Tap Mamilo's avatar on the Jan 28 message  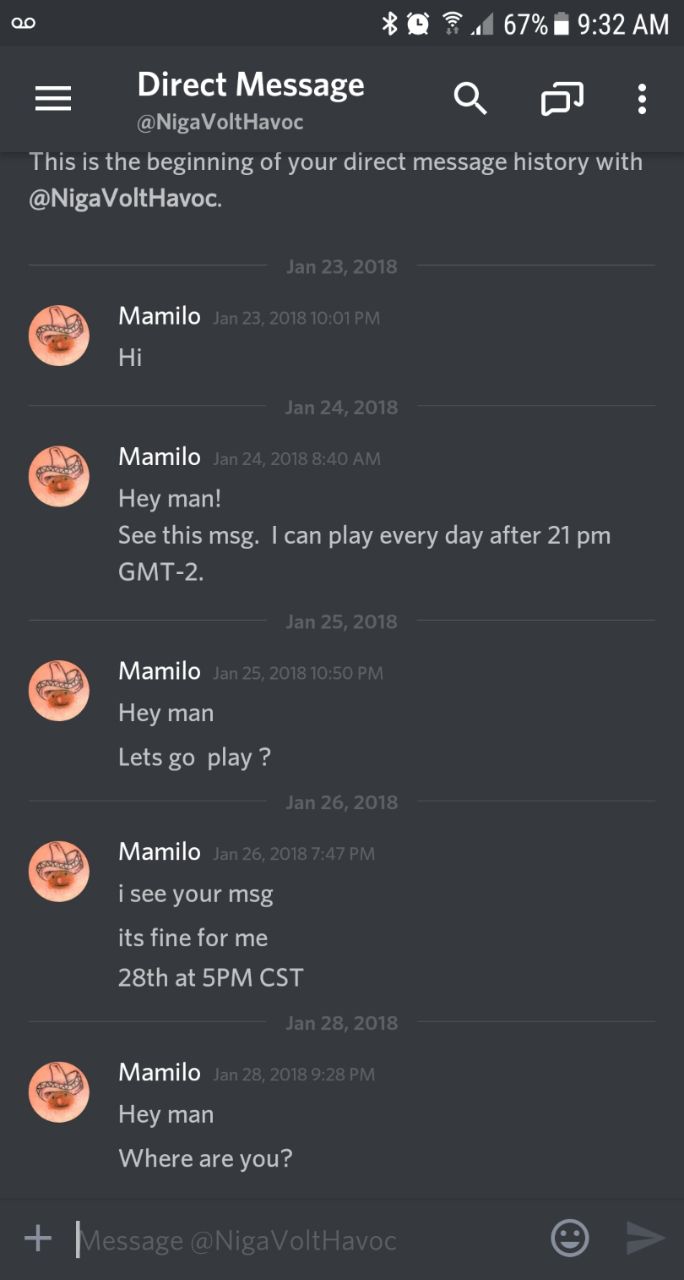click(59, 1092)
